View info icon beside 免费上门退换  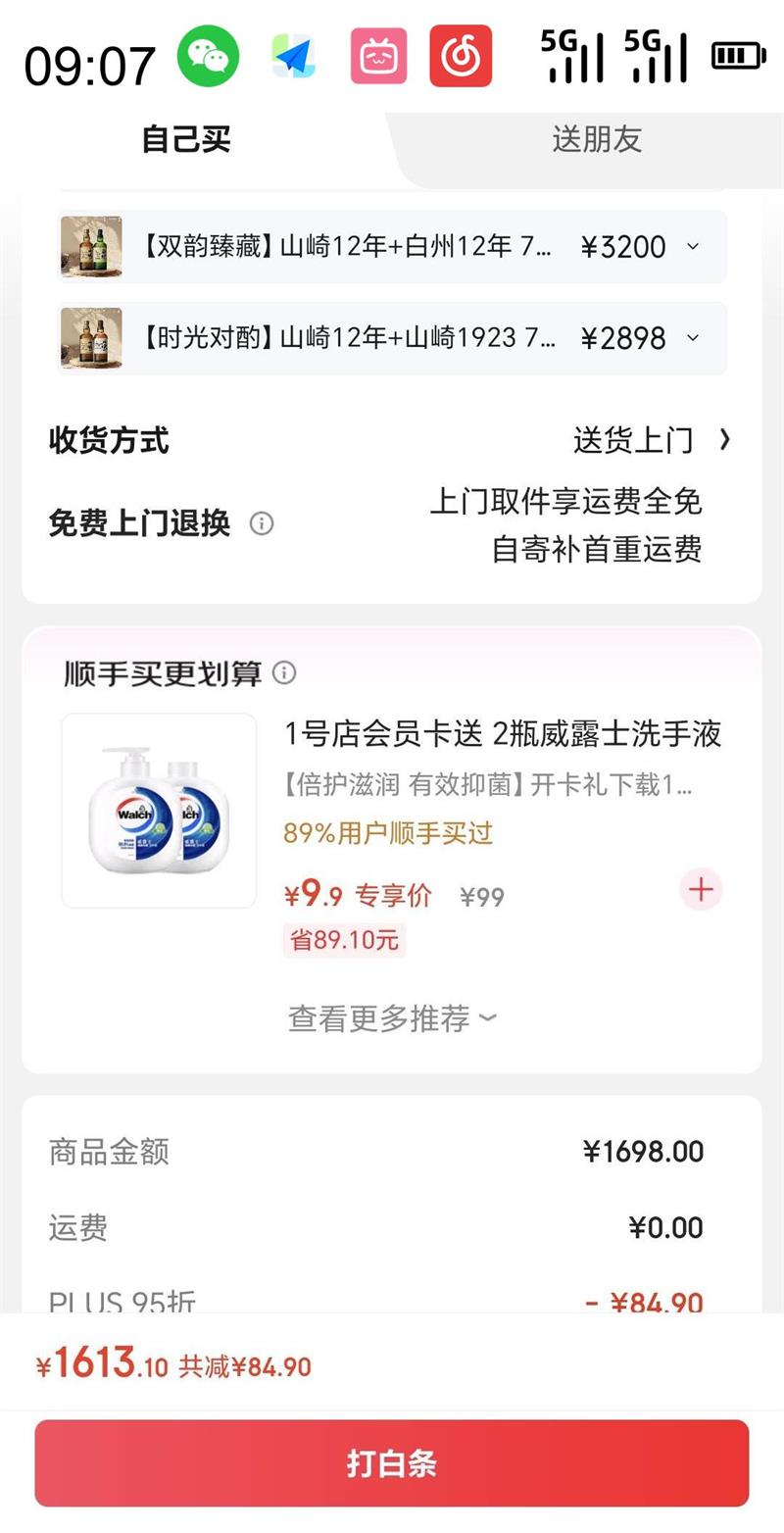point(261,524)
